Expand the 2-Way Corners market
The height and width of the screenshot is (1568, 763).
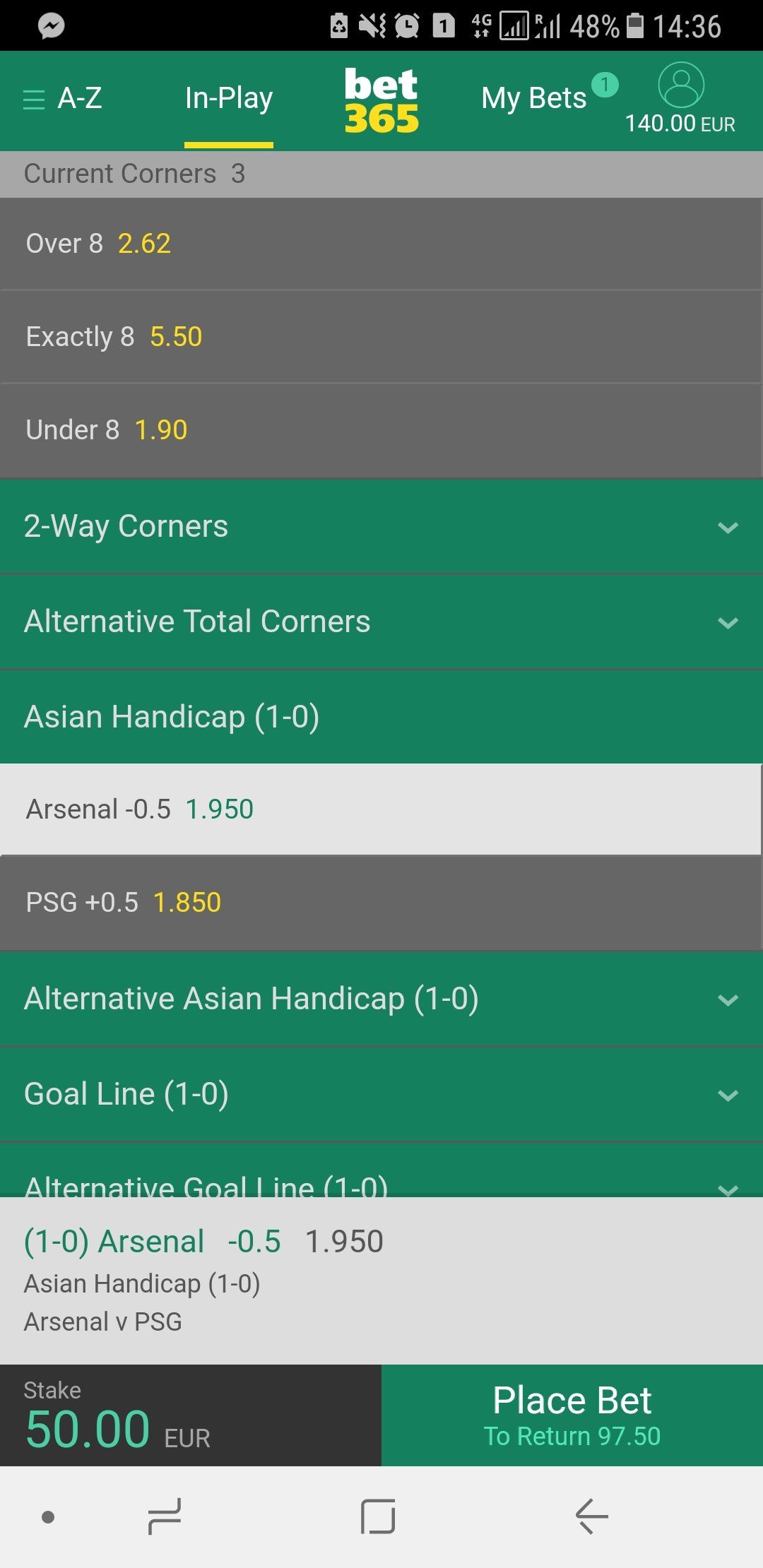click(x=381, y=527)
